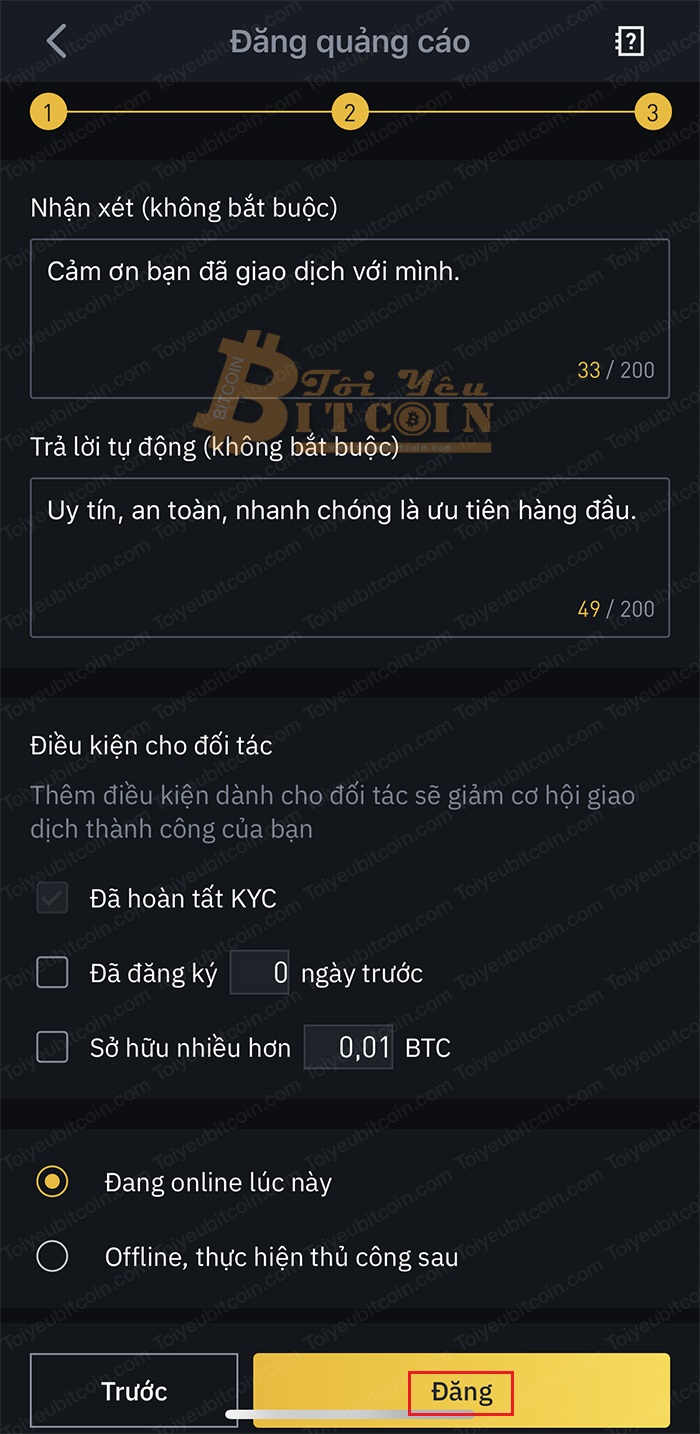The width and height of the screenshot is (700, 1434).
Task: Return to previous step with Trước
Action: pyautogui.click(x=134, y=1390)
